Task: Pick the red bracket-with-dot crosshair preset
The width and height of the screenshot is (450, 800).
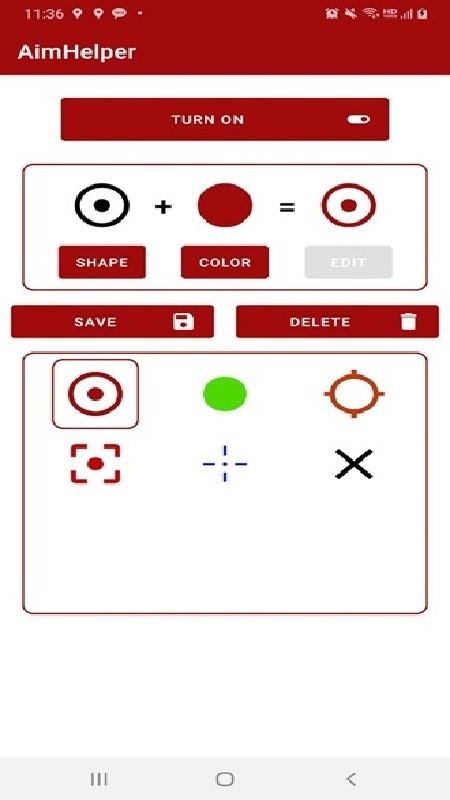Action: (95, 464)
